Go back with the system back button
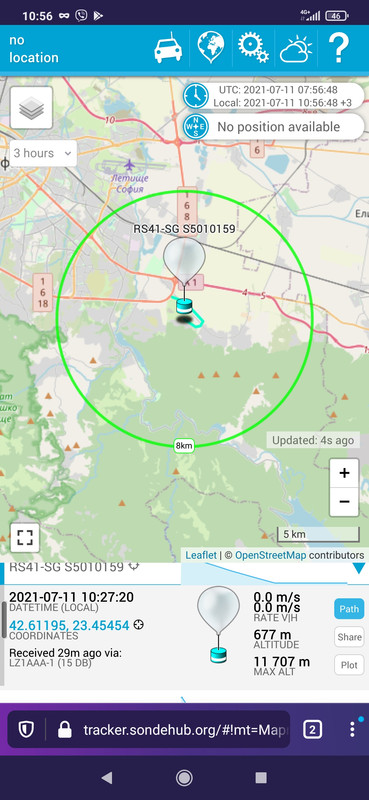 coord(107,778)
